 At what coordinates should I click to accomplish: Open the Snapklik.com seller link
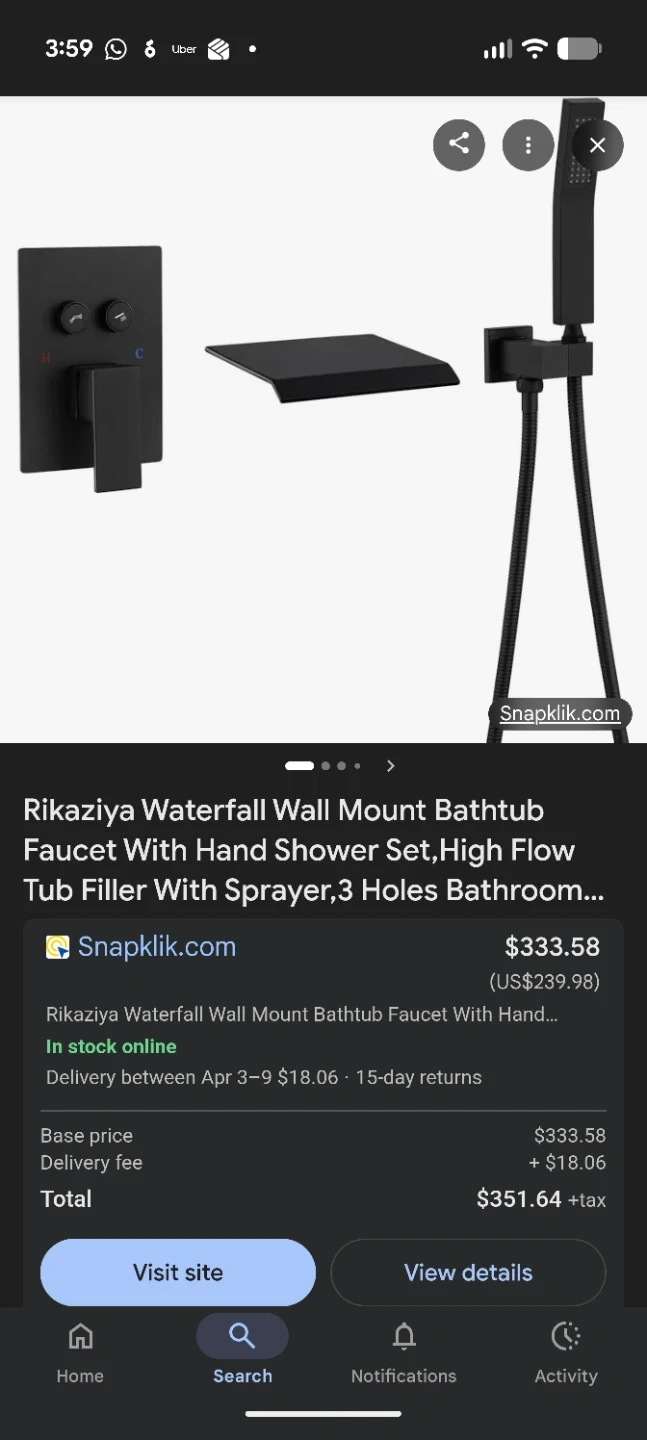(x=157, y=947)
